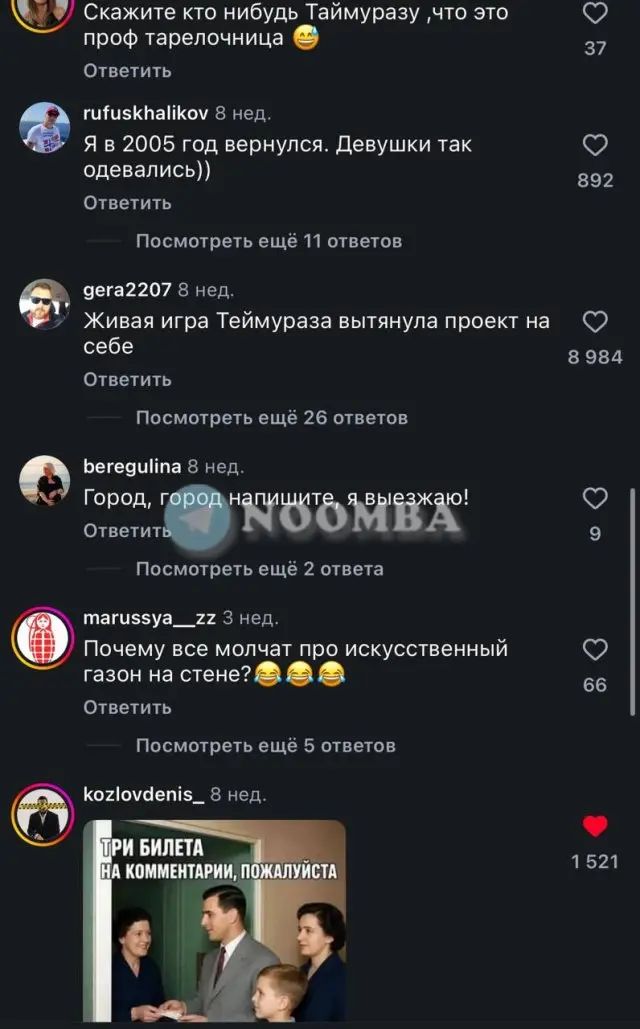The height and width of the screenshot is (1029, 640).
Task: Like marussya__zz's comment about the artificial lawn
Action: pyautogui.click(x=595, y=650)
